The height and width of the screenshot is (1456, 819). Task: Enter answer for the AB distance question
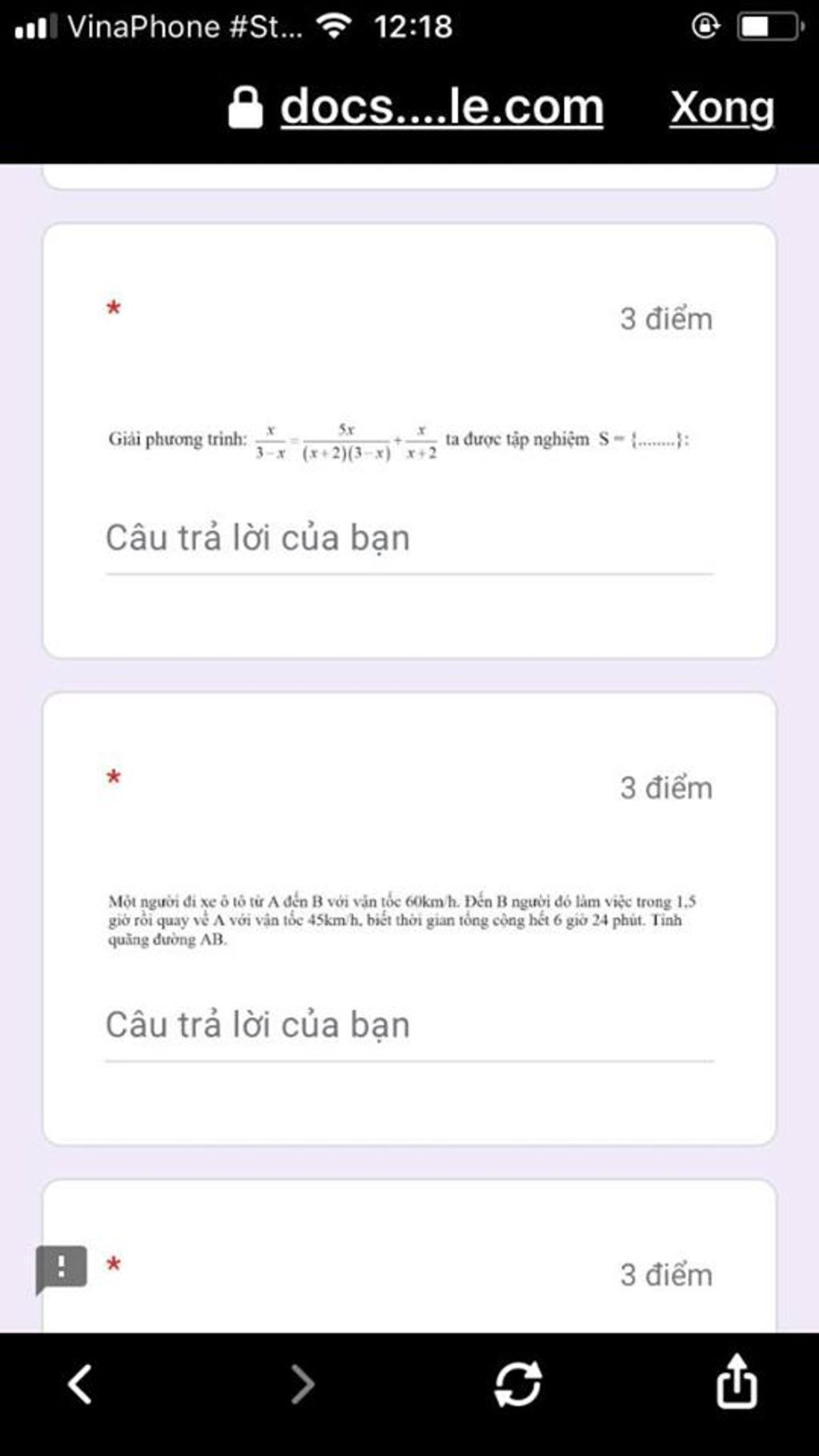pos(408,1026)
